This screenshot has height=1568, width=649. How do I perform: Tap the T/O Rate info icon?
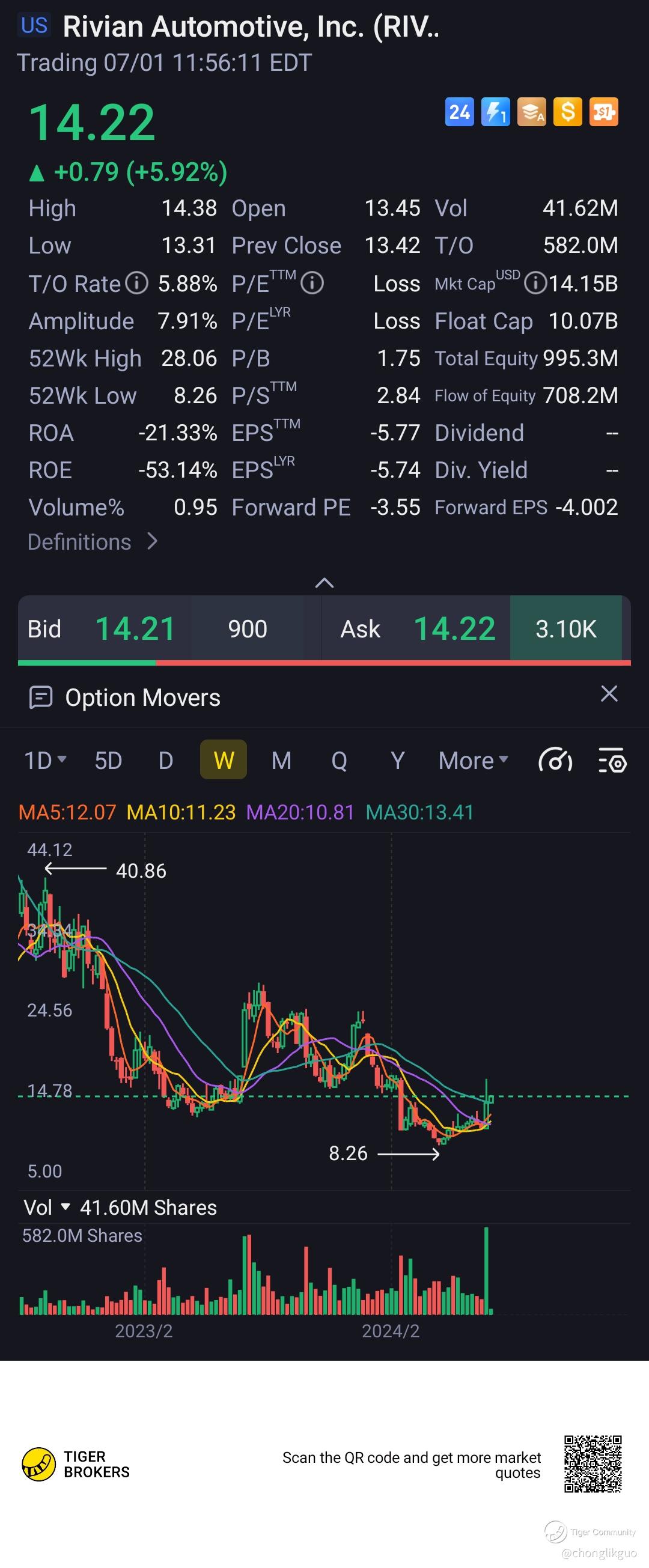click(137, 283)
